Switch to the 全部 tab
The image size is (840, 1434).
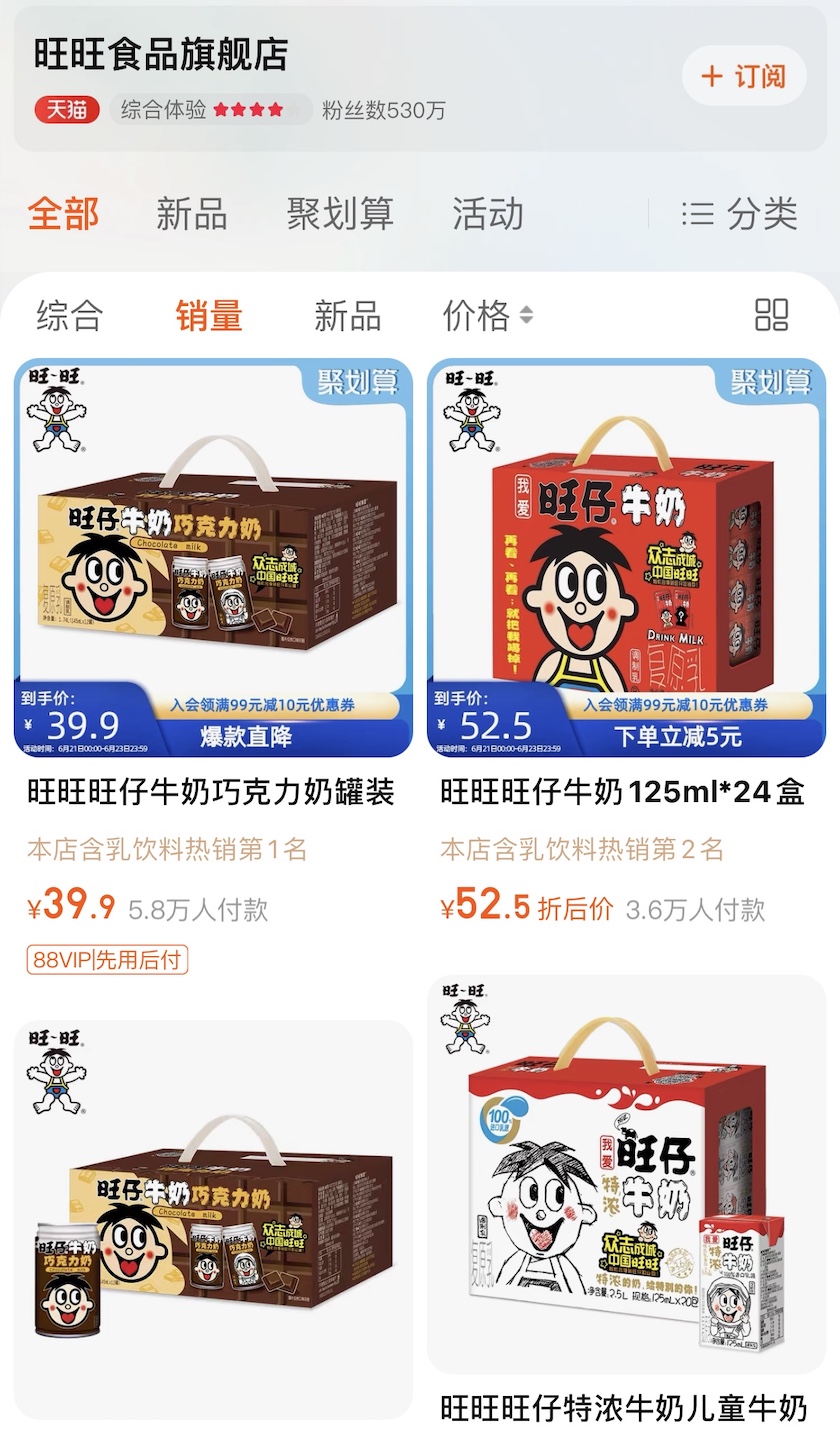63,214
